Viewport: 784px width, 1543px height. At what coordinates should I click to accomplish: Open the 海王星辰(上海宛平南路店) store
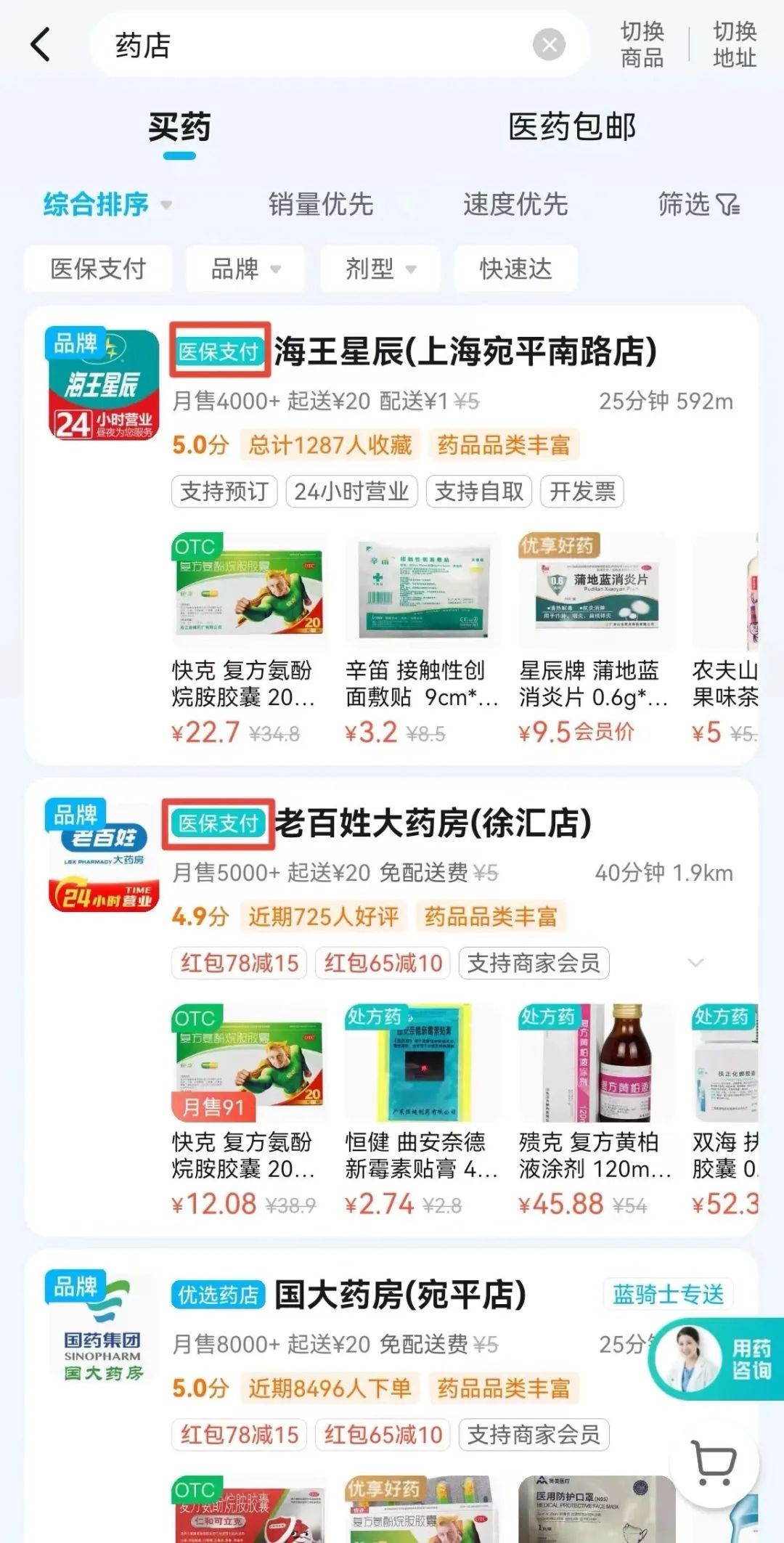(465, 352)
